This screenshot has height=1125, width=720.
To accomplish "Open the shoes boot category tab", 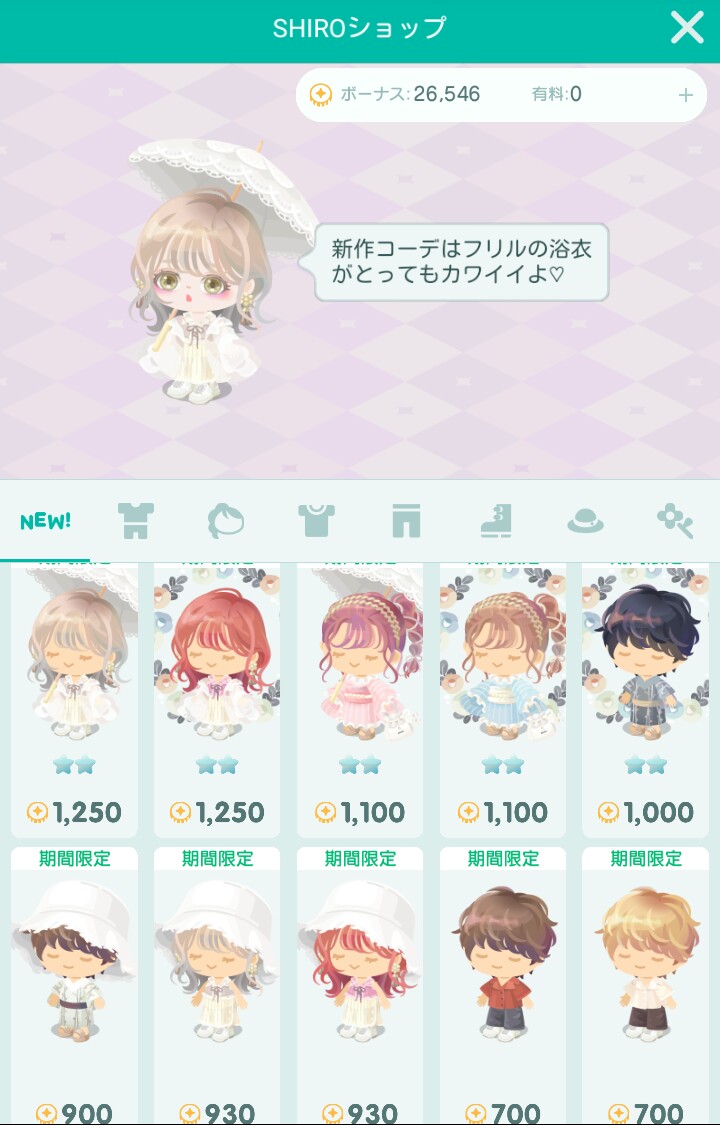I will tap(495, 521).
